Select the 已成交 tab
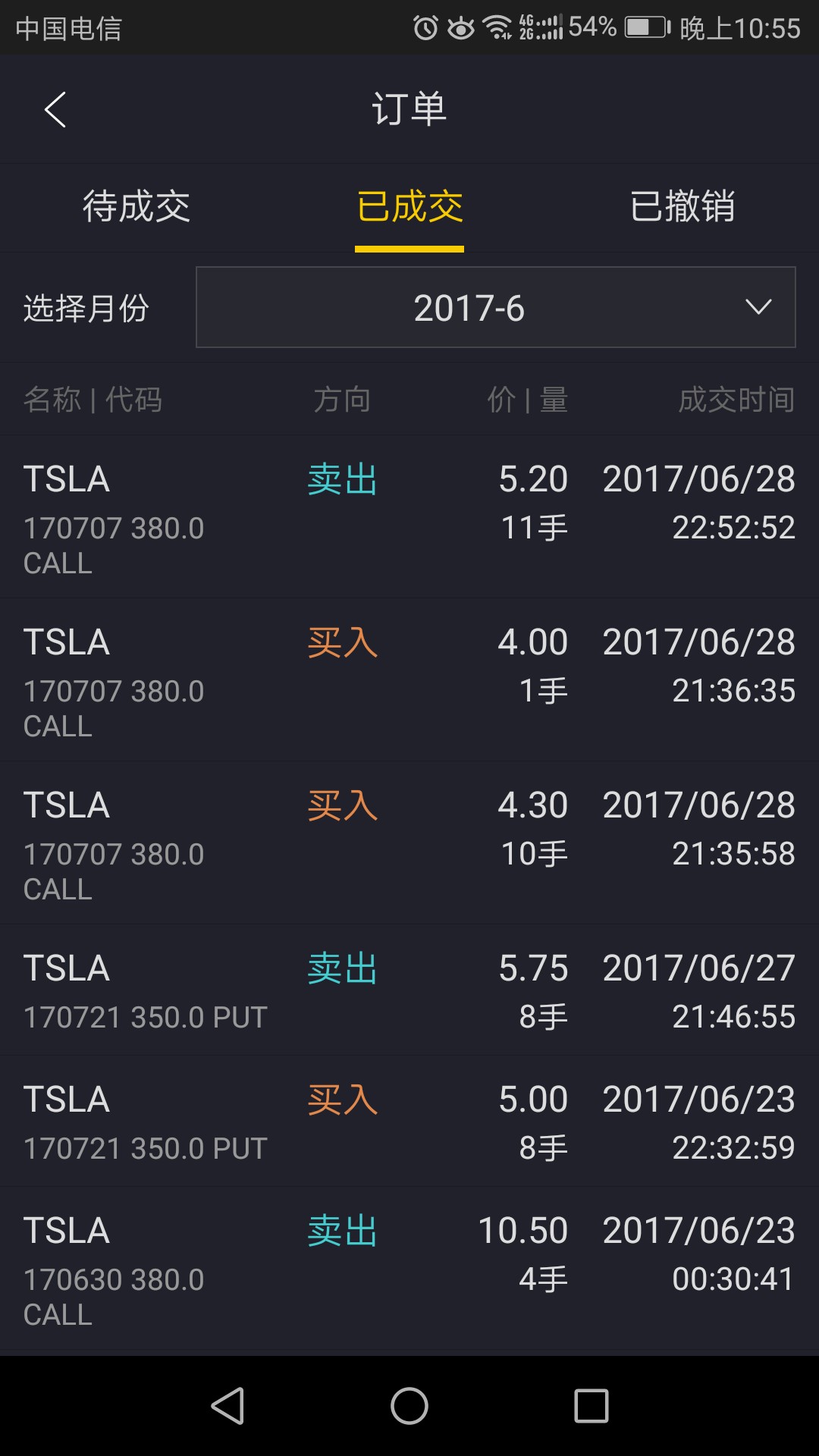Viewport: 819px width, 1456px height. click(409, 207)
